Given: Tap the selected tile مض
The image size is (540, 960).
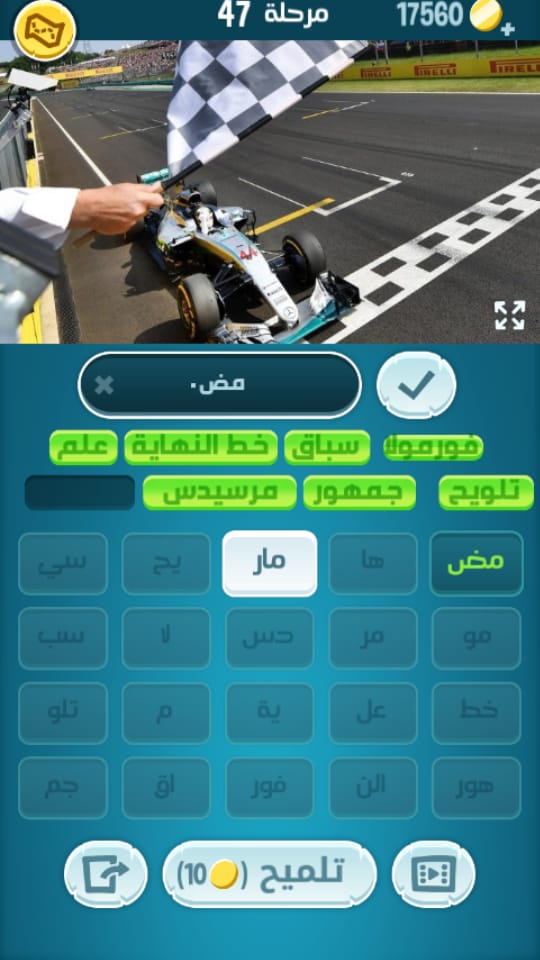Looking at the screenshot, I should click(x=476, y=563).
